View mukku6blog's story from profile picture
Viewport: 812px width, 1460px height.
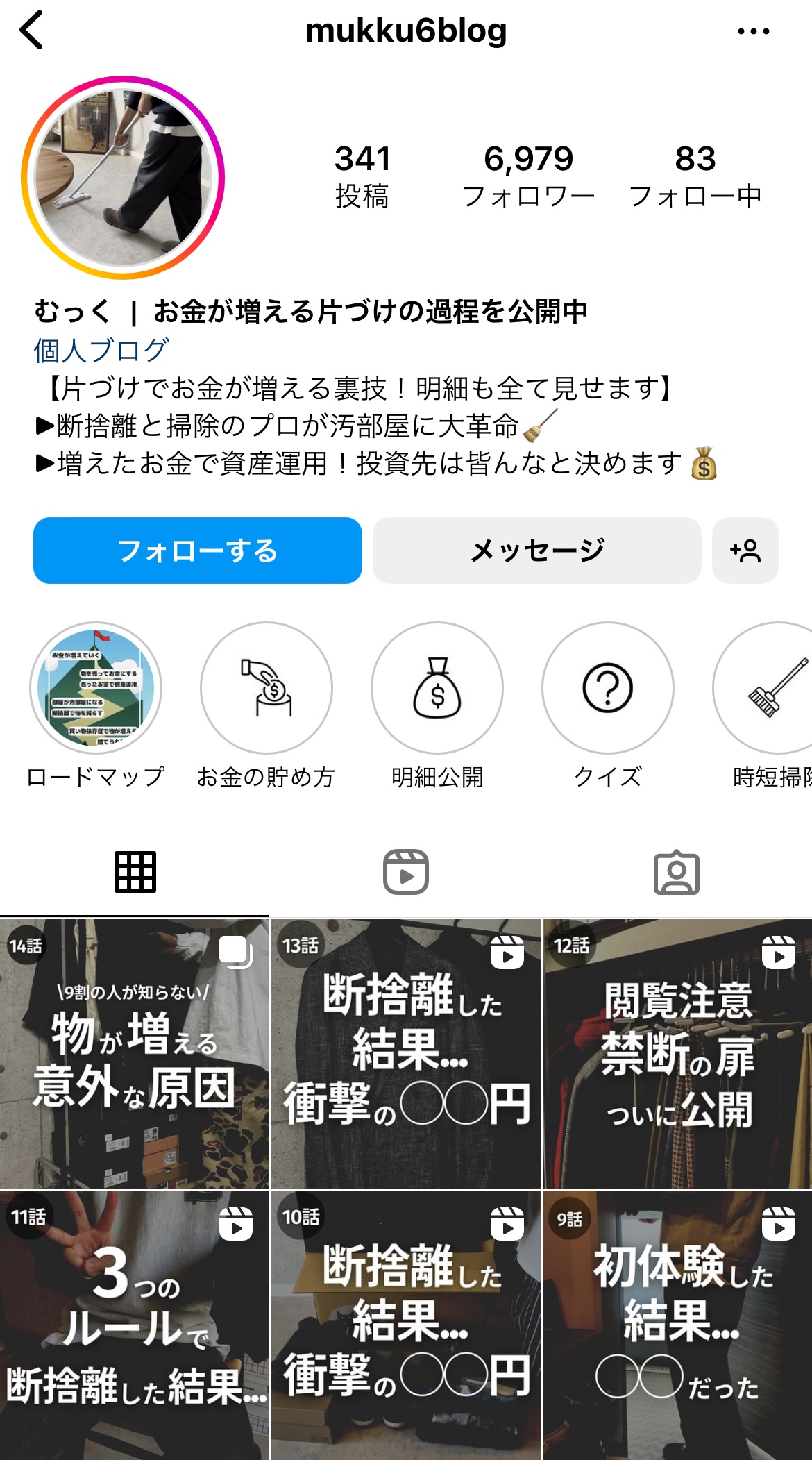click(x=123, y=178)
